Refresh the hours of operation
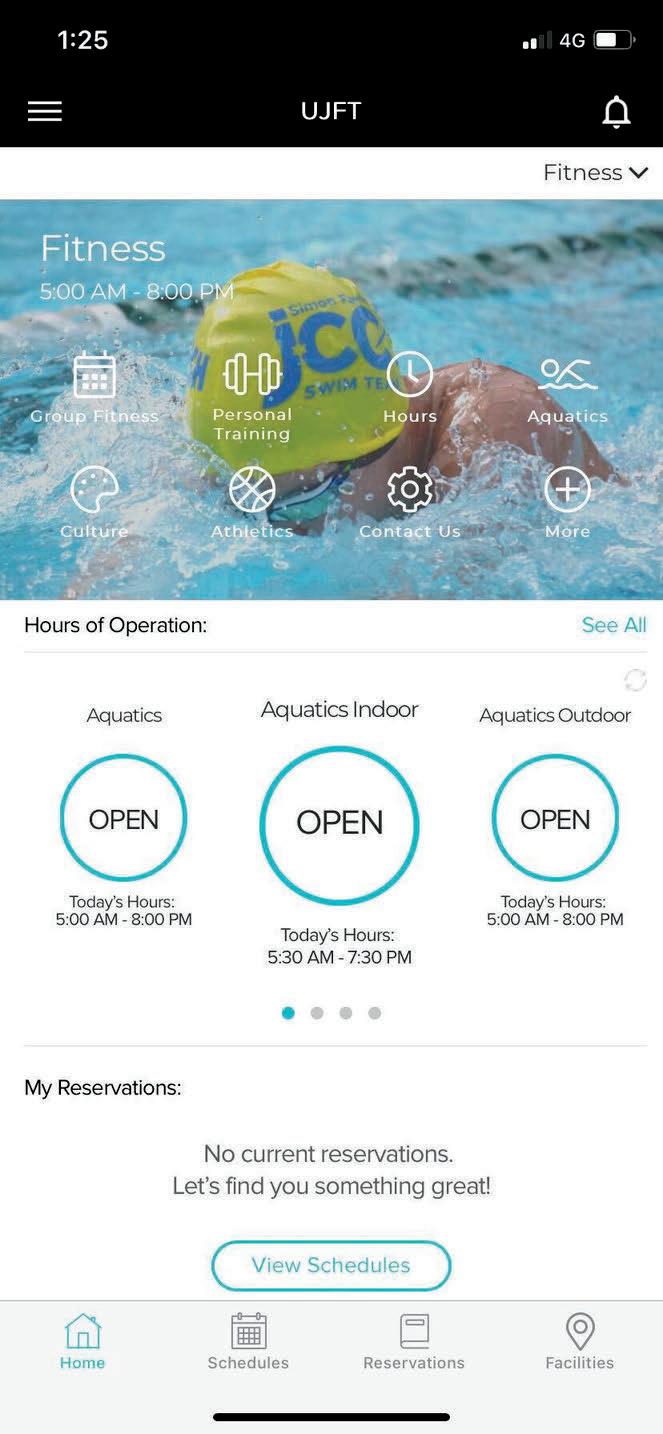Viewport: 663px width, 1434px height. (635, 681)
